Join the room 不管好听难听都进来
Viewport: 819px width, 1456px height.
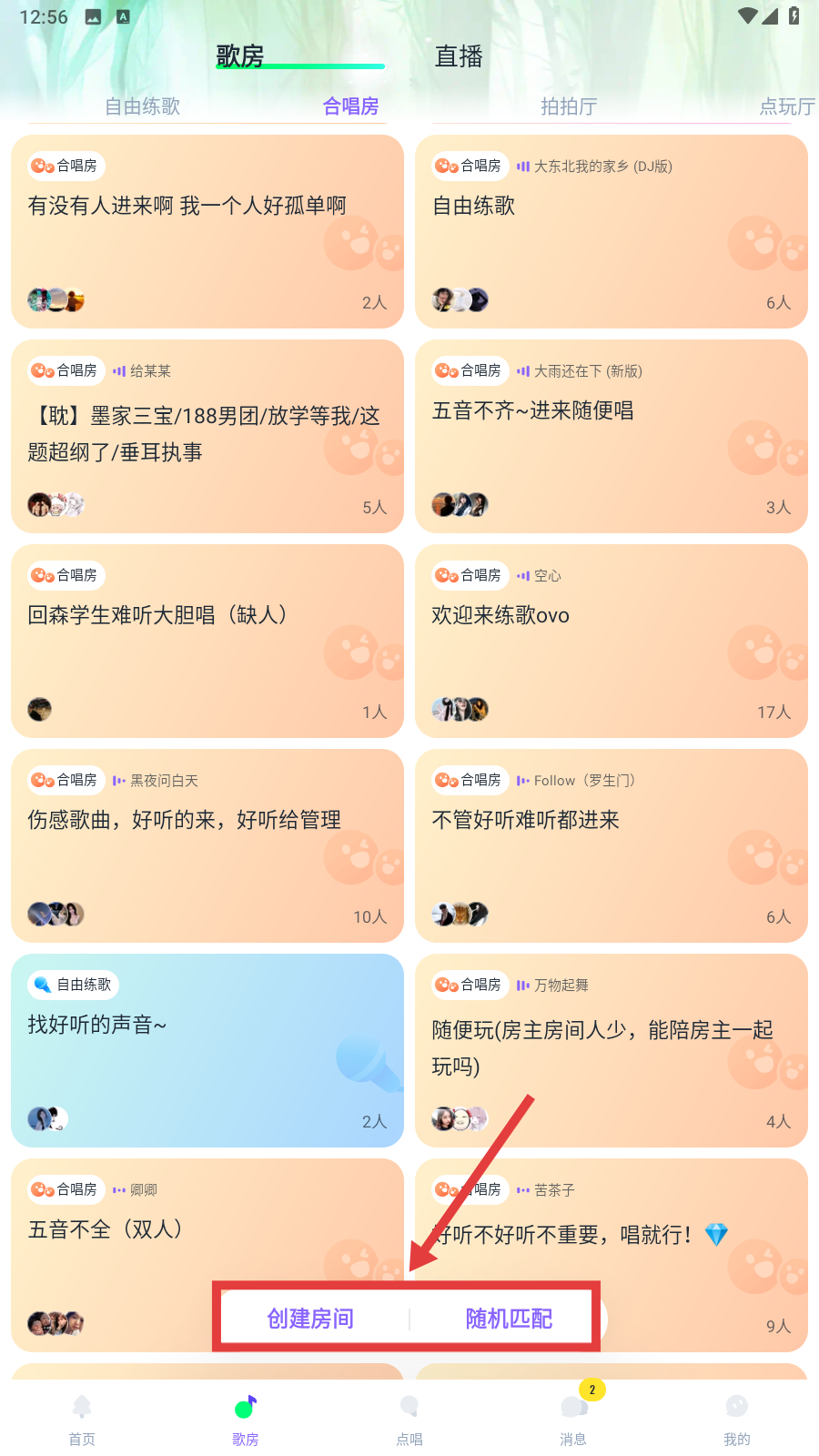[x=612, y=846]
